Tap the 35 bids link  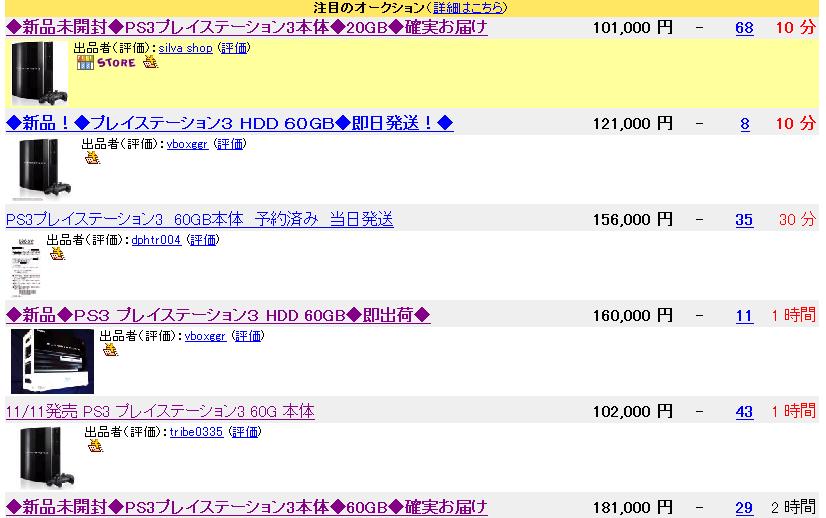[x=744, y=220]
